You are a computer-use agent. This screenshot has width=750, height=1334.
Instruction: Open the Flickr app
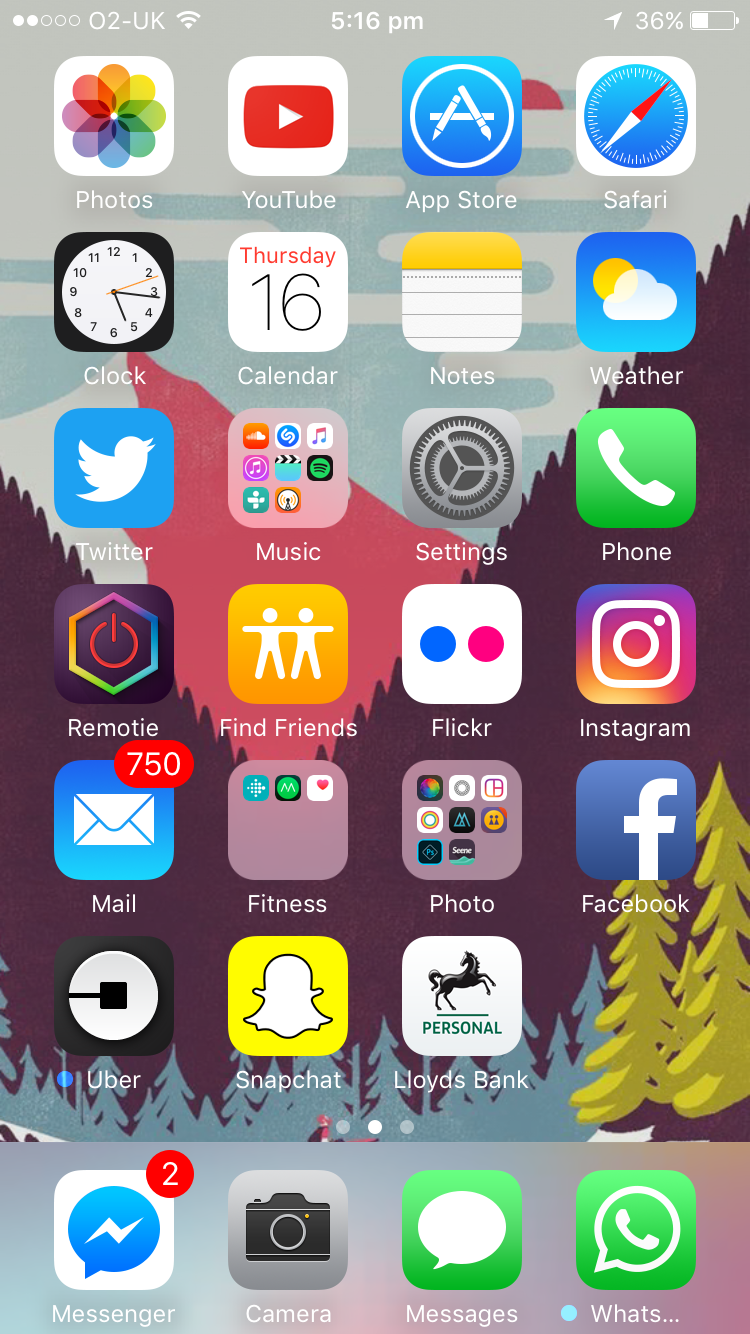[x=461, y=644]
